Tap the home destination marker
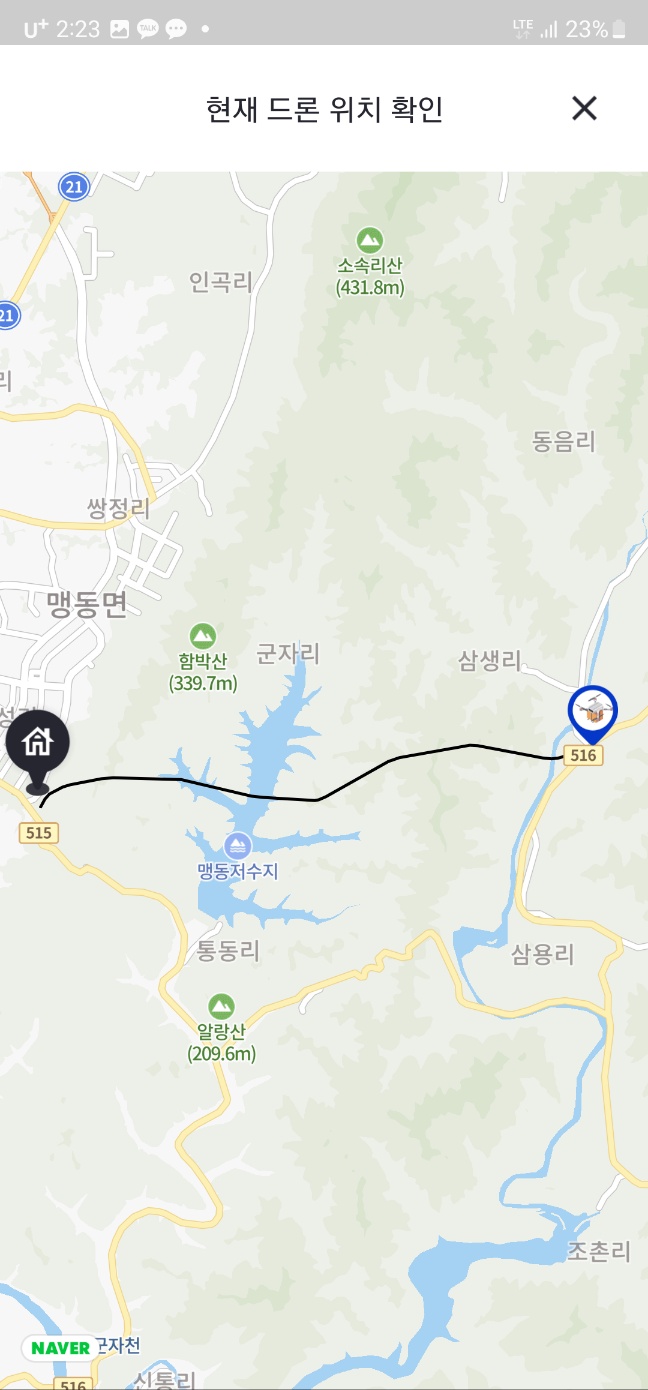Viewport: 648px width, 1390px height. 38,745
